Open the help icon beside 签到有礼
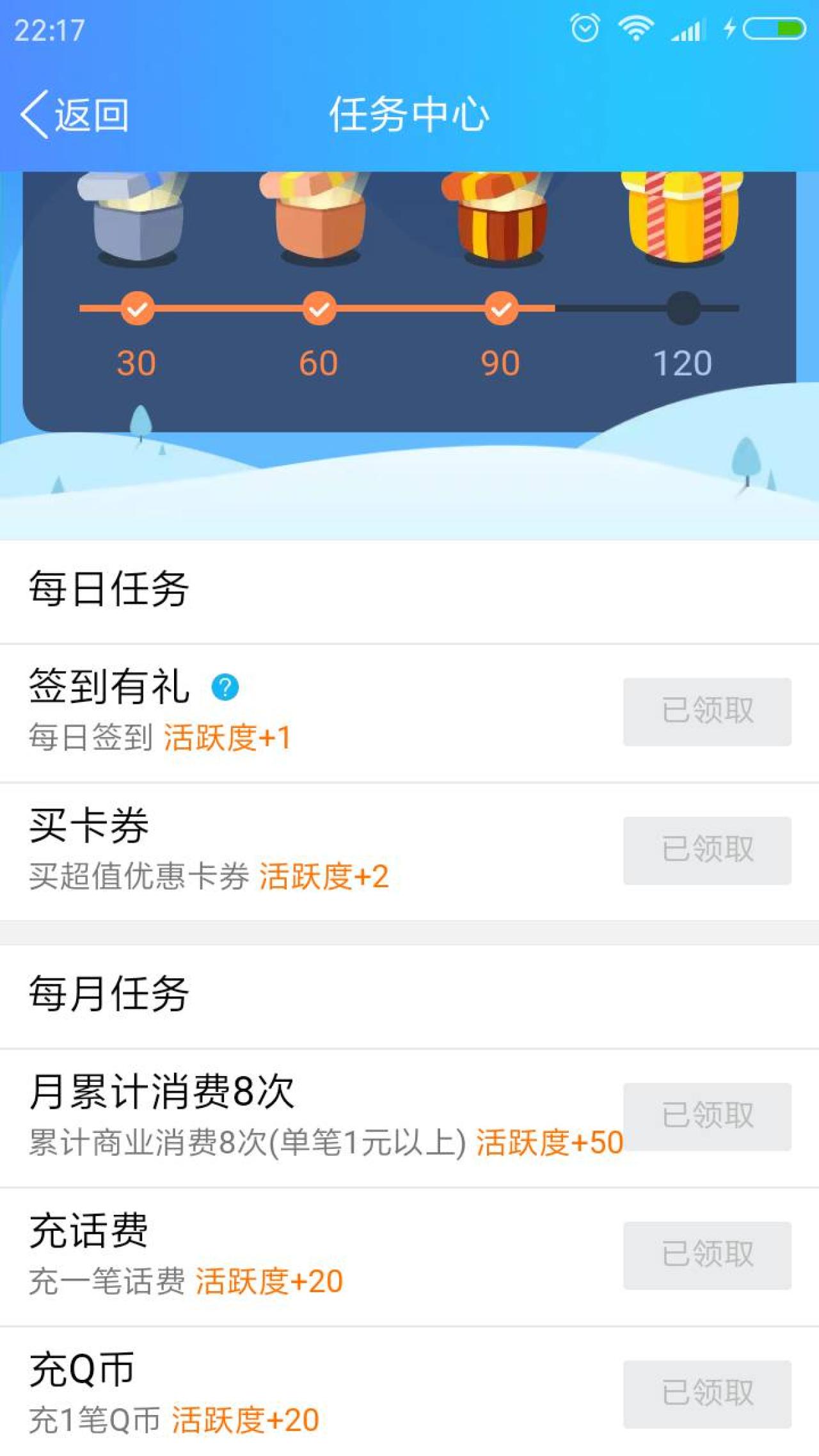Viewport: 819px width, 1456px height. [225, 688]
